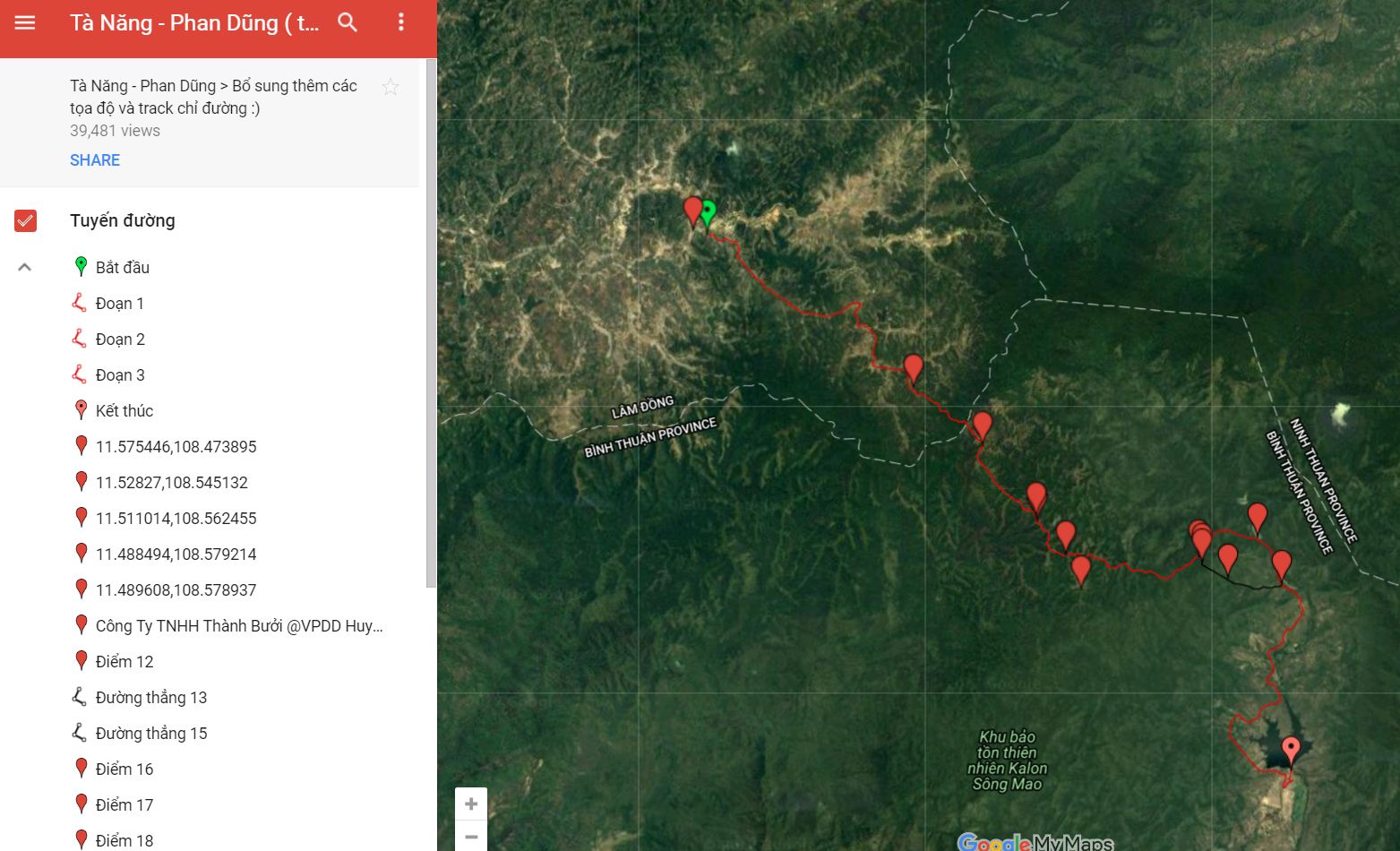Toggle the Tuyến đường layer checkbox
Viewport: 1400px width, 851px height.
pos(26,220)
